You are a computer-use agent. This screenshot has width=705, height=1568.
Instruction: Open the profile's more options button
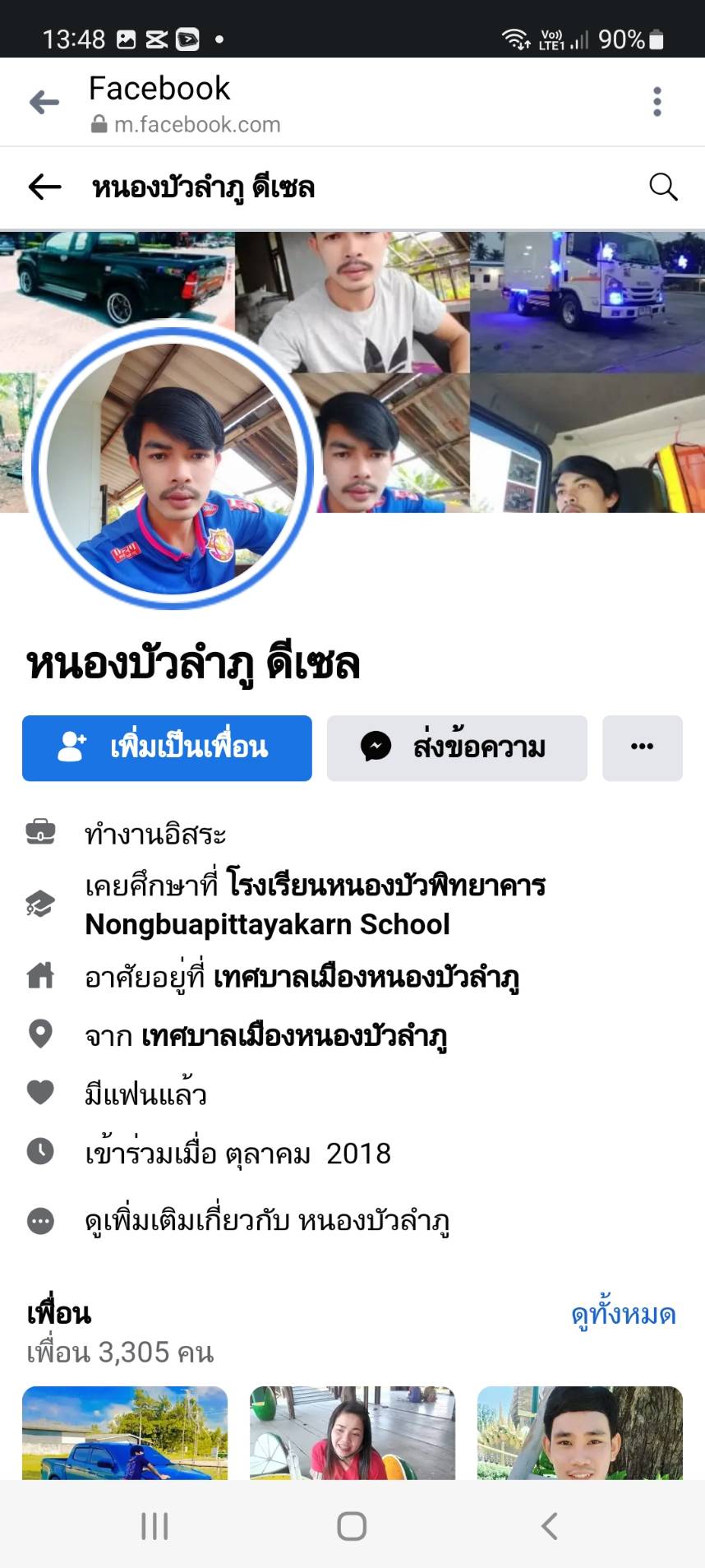[642, 747]
